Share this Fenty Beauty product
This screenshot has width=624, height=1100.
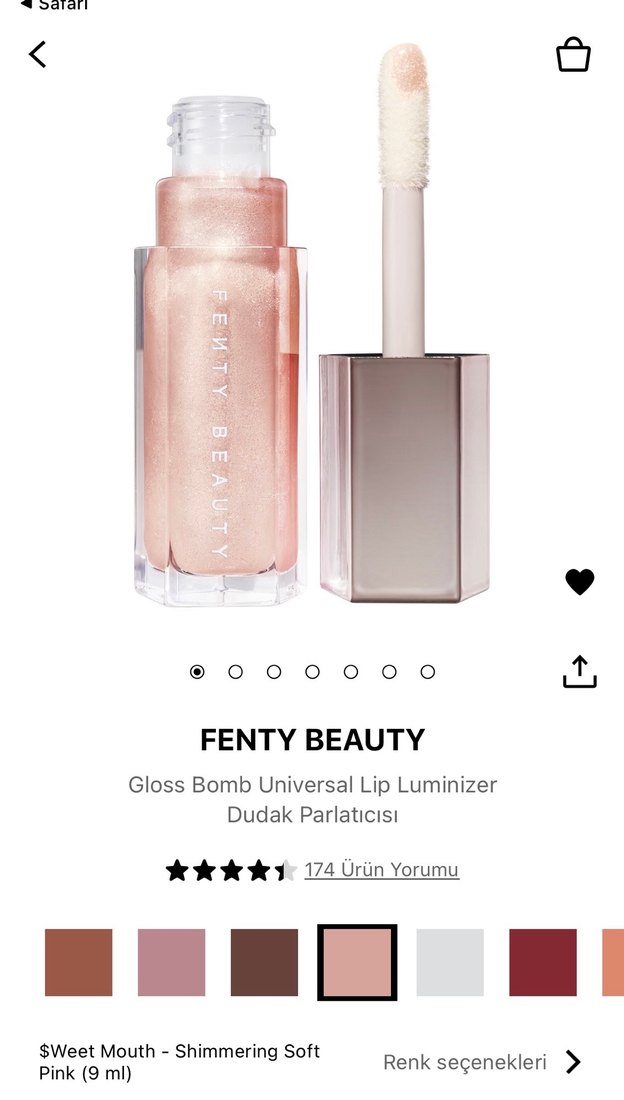(x=579, y=672)
